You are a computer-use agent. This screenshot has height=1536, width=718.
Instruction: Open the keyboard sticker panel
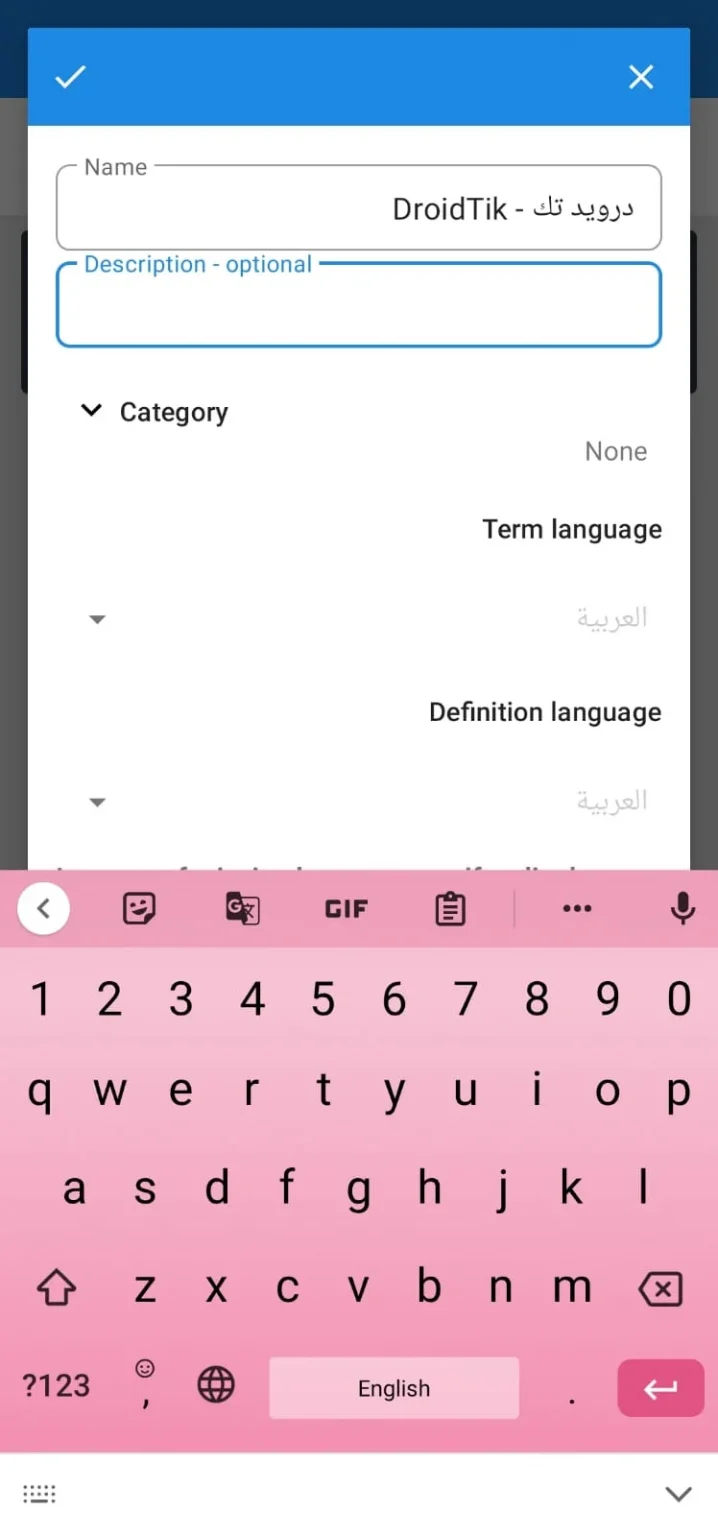tap(139, 909)
